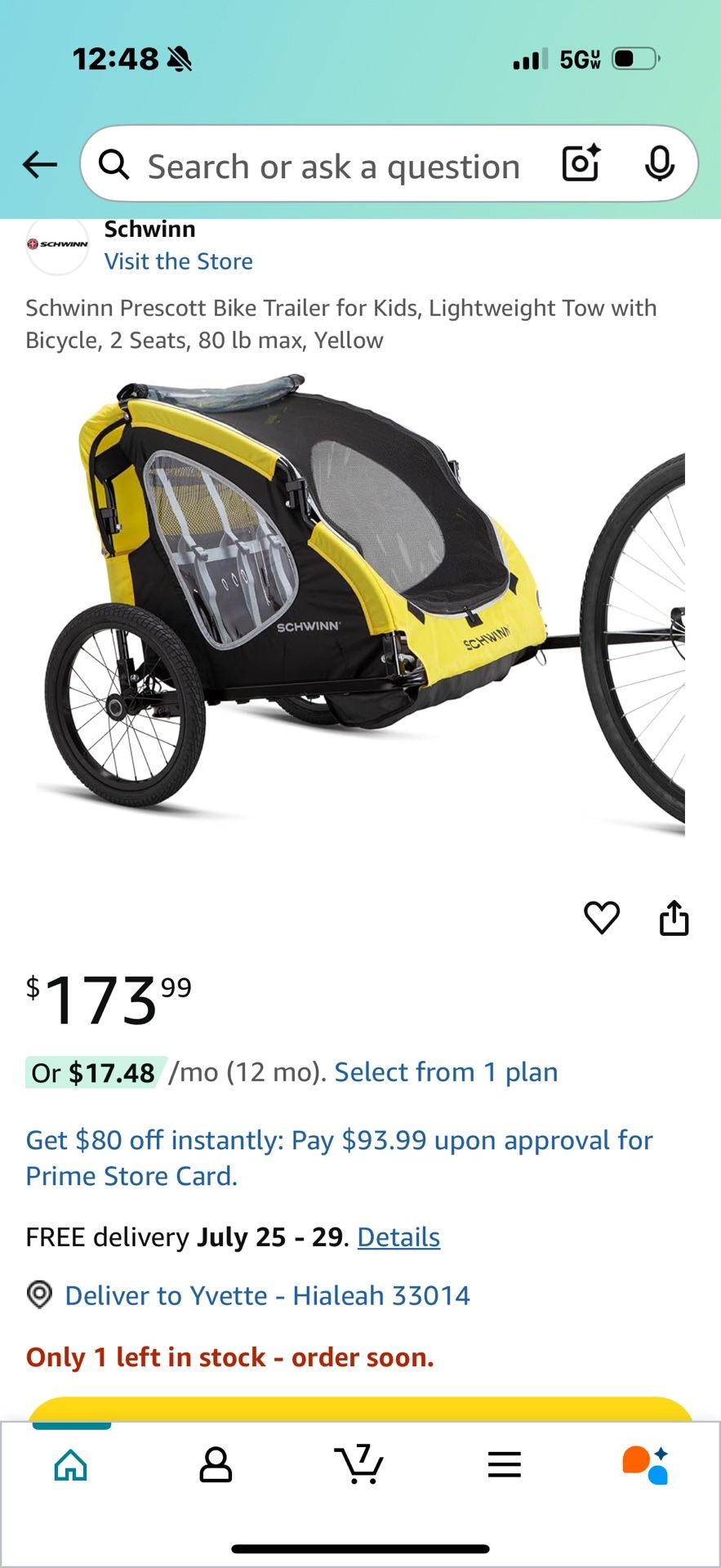Start voice search using the microphone icon
This screenshot has height=1568, width=721.
coord(658,164)
